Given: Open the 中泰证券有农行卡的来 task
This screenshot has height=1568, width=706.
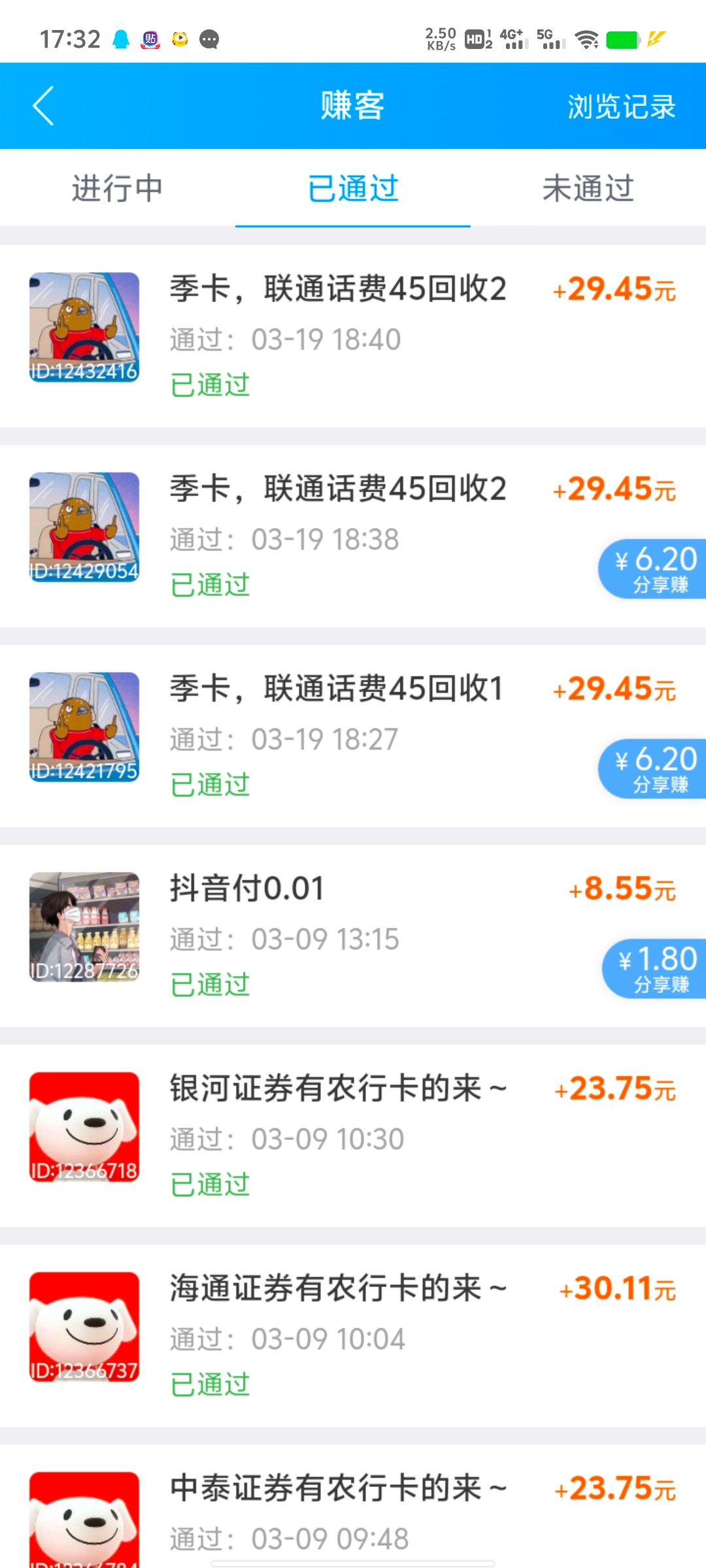Looking at the screenshot, I should point(338,1488).
